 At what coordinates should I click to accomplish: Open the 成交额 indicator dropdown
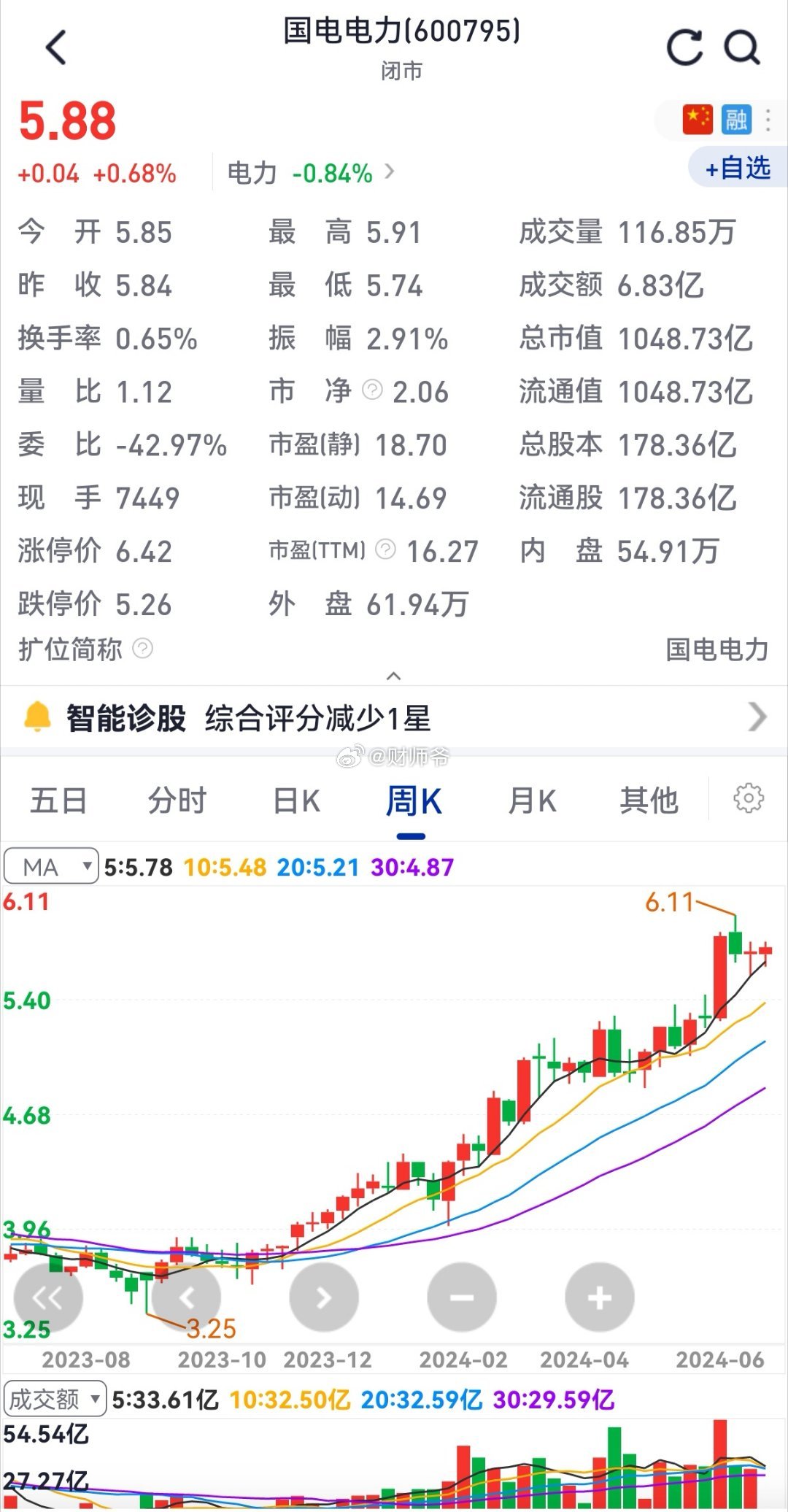pyautogui.click(x=55, y=1399)
